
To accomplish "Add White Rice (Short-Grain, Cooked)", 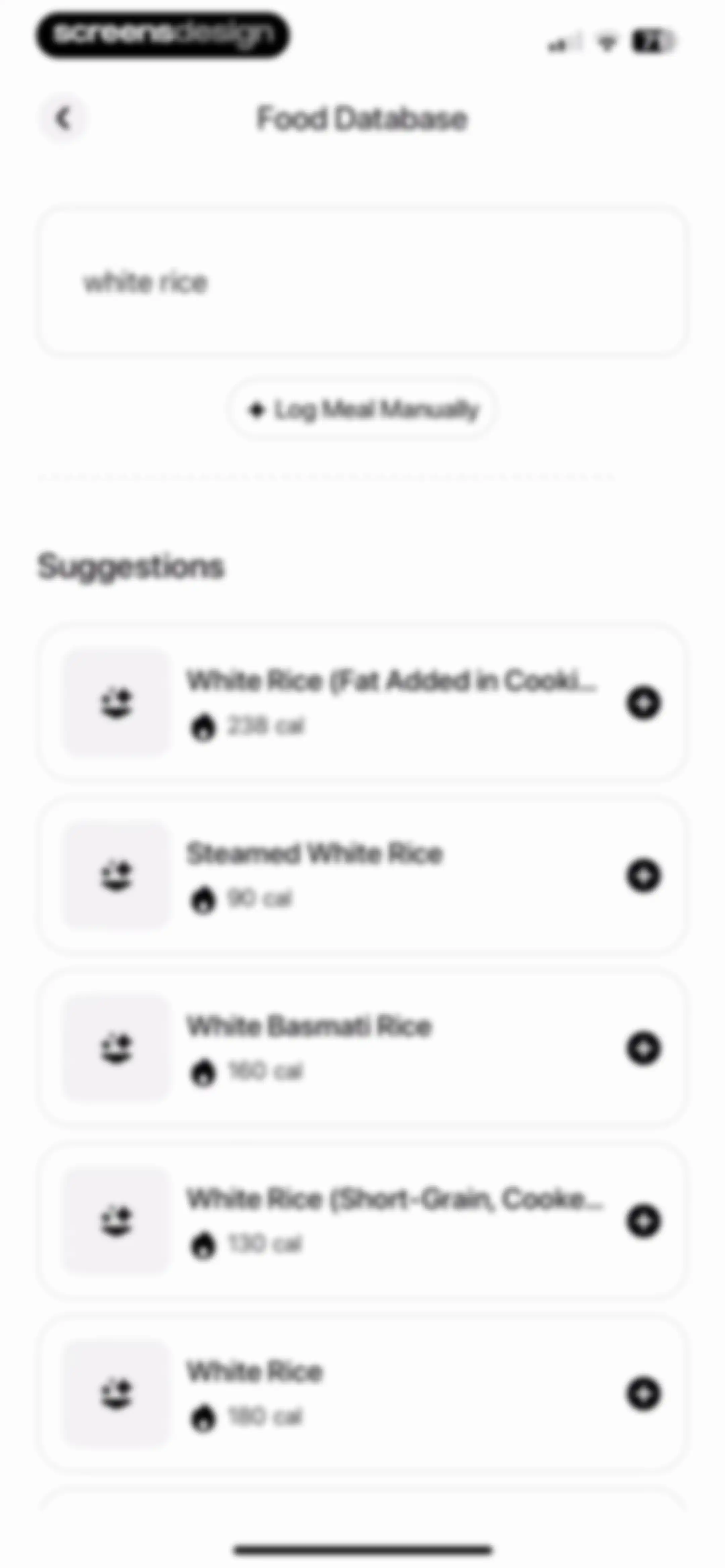I will (643, 1221).
